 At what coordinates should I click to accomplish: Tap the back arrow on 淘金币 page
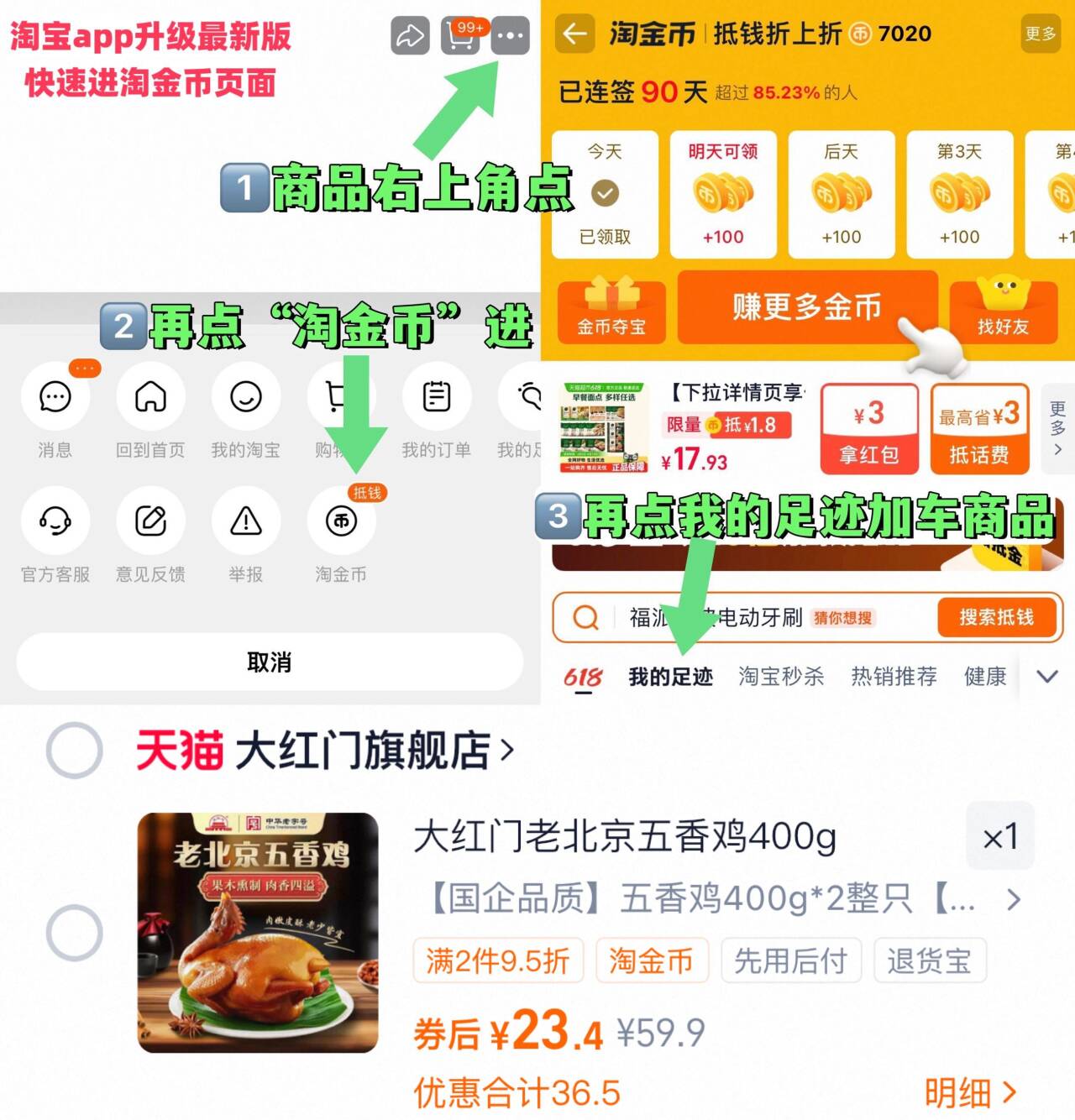(x=574, y=35)
